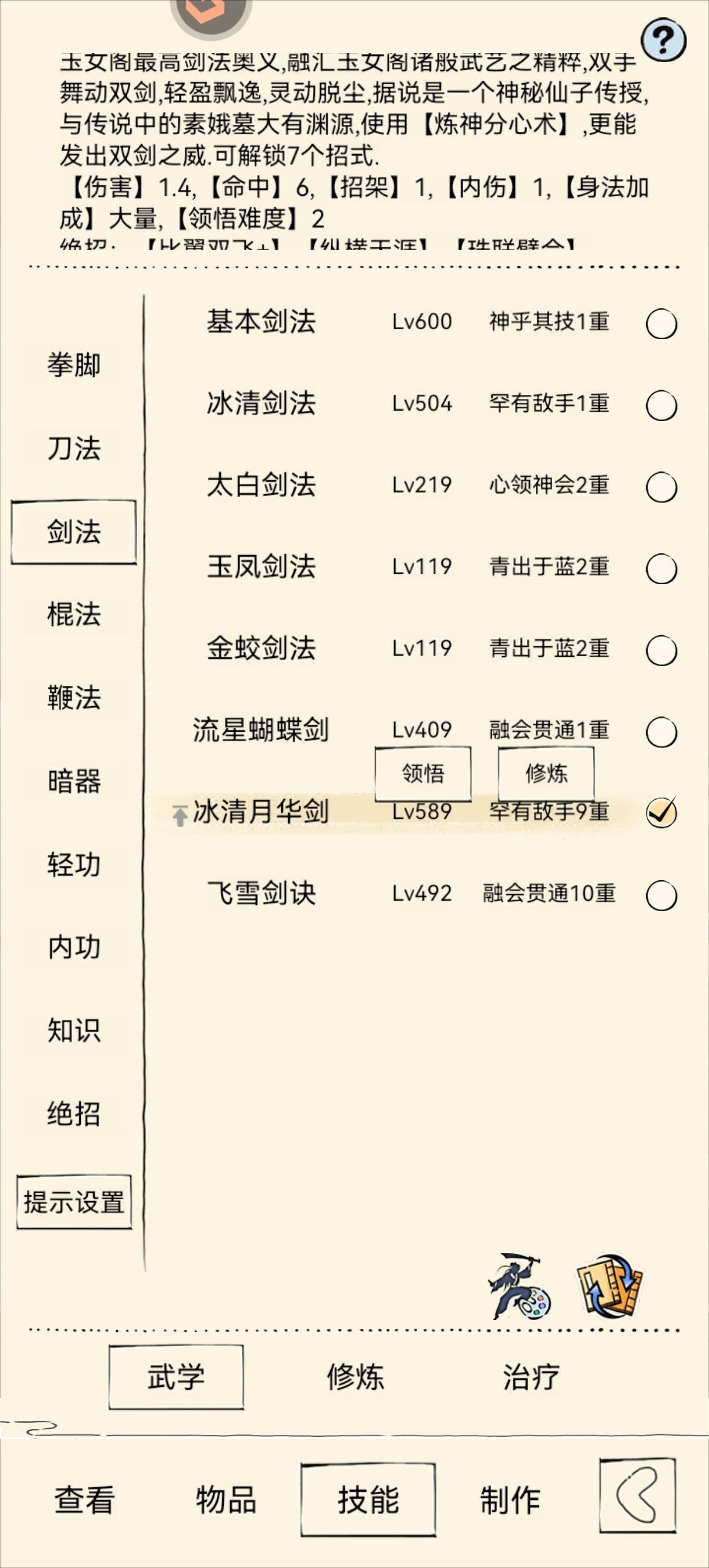Go to the 查看 section
Screen dimensions: 709x1568
(x=85, y=1499)
